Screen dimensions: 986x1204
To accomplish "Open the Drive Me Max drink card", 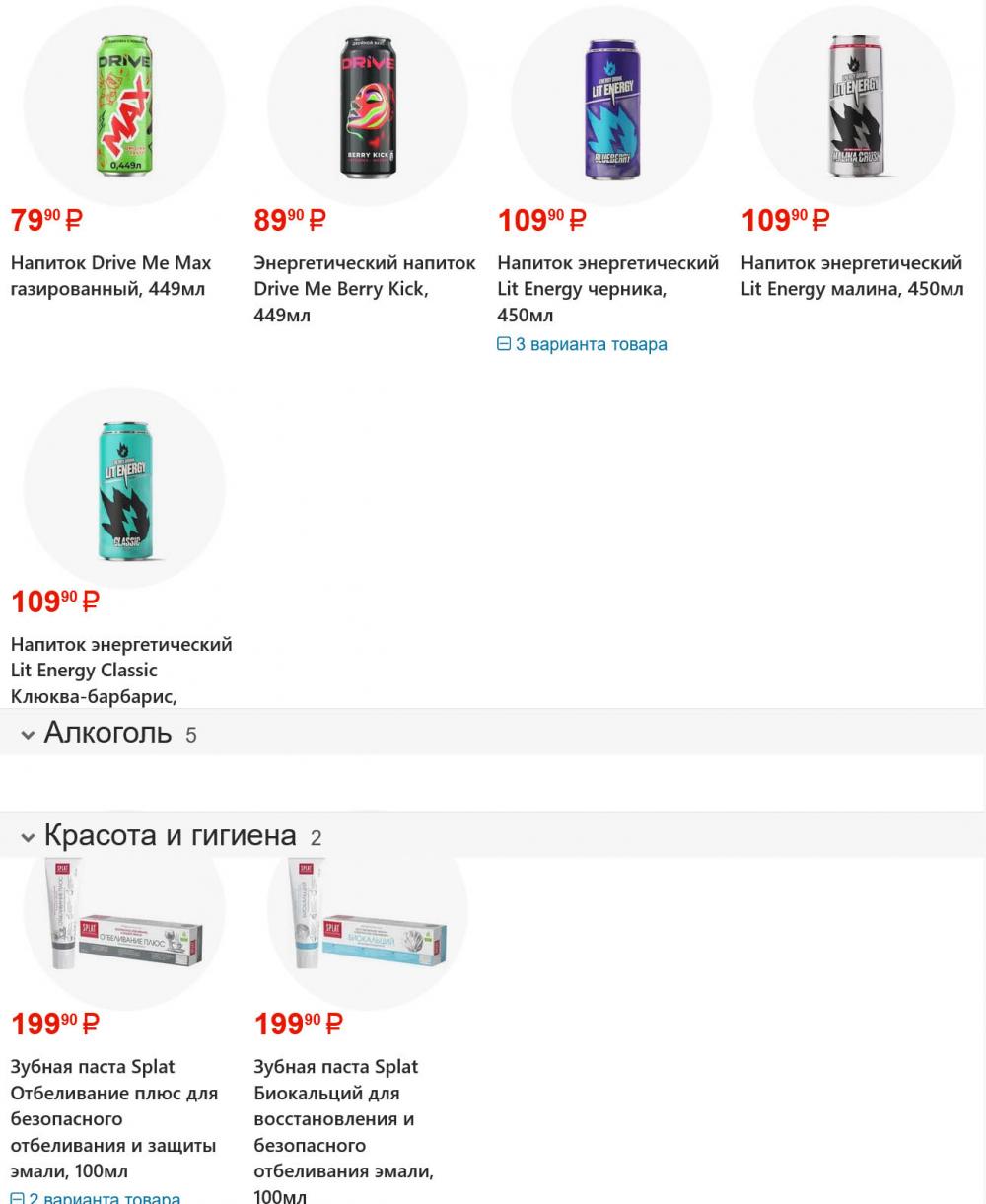I will [110, 276].
